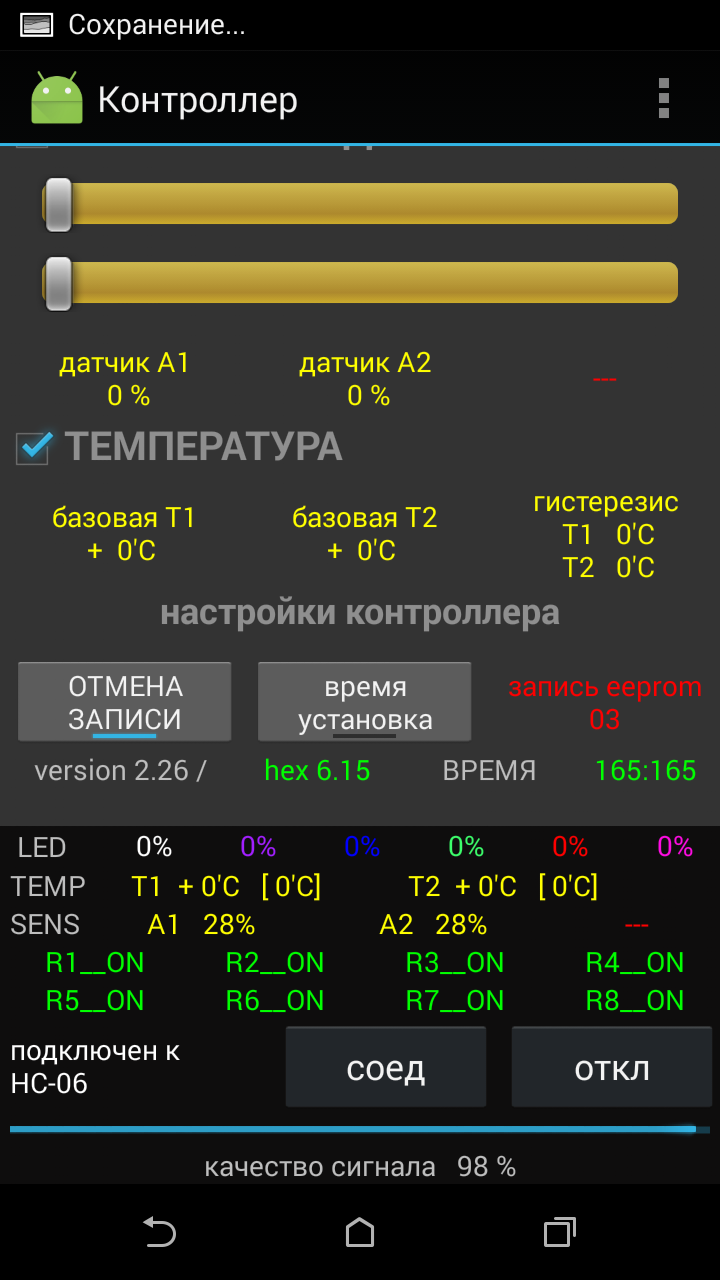Connect using the соед button
The width and height of the screenshot is (720, 1280).
click(386, 1067)
